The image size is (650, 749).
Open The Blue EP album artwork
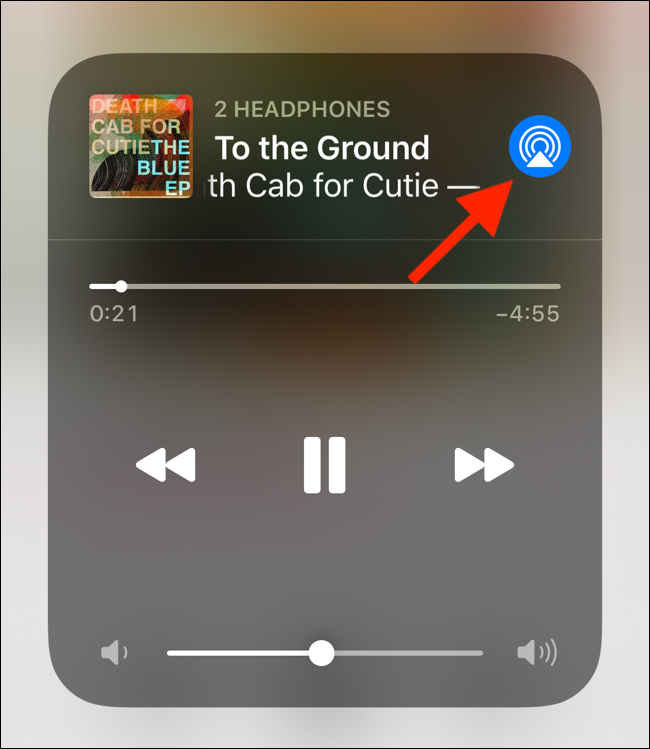click(141, 146)
